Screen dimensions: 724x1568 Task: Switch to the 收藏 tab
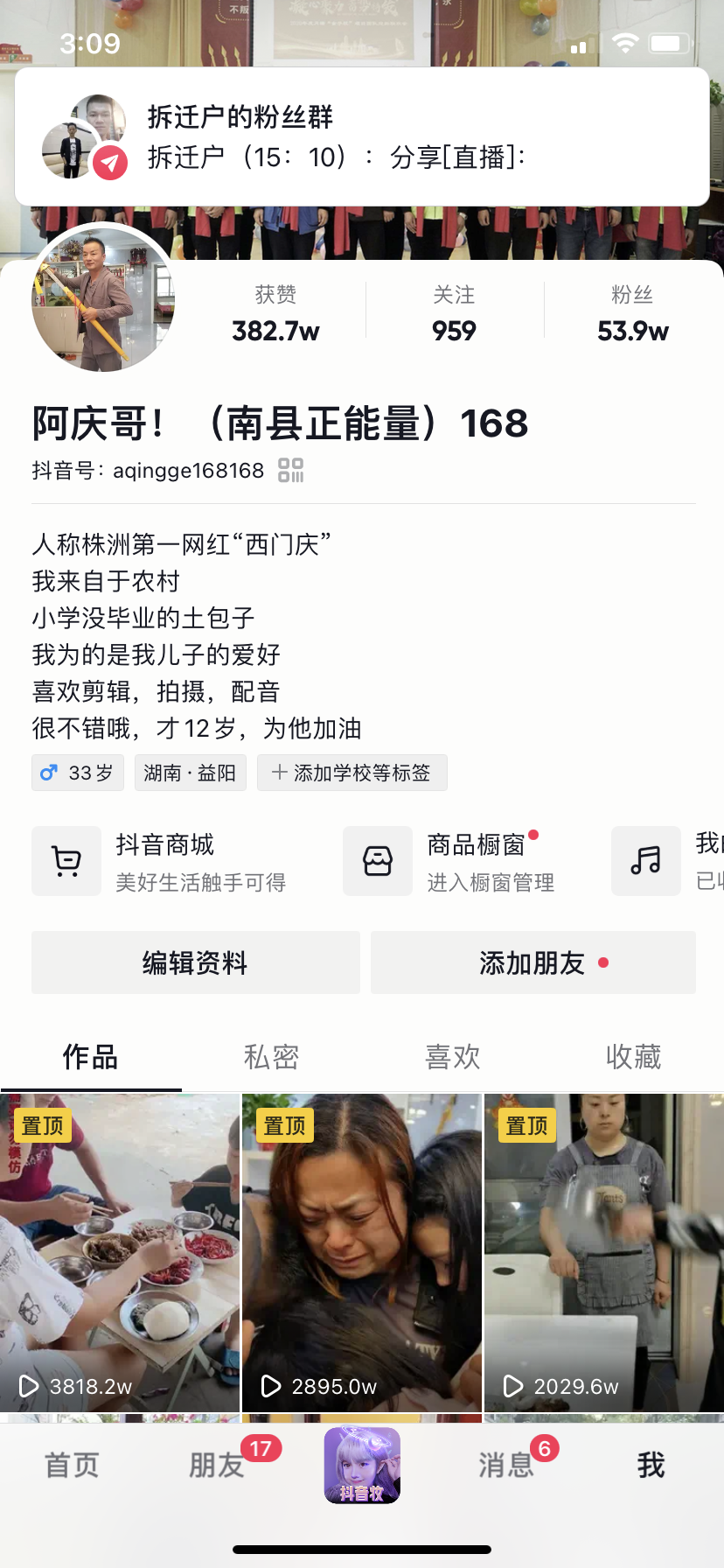634,1057
